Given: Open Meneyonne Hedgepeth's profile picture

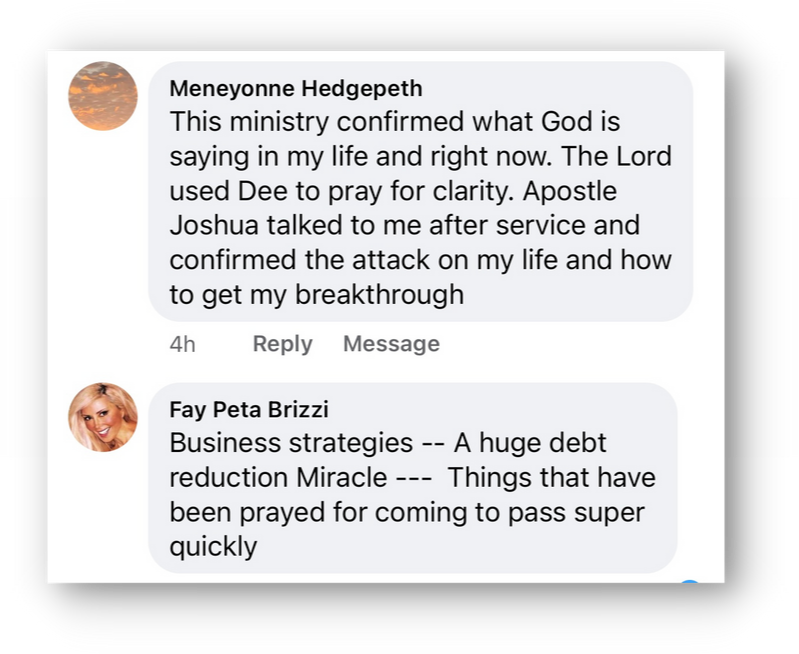Looking at the screenshot, I should coord(103,96).
